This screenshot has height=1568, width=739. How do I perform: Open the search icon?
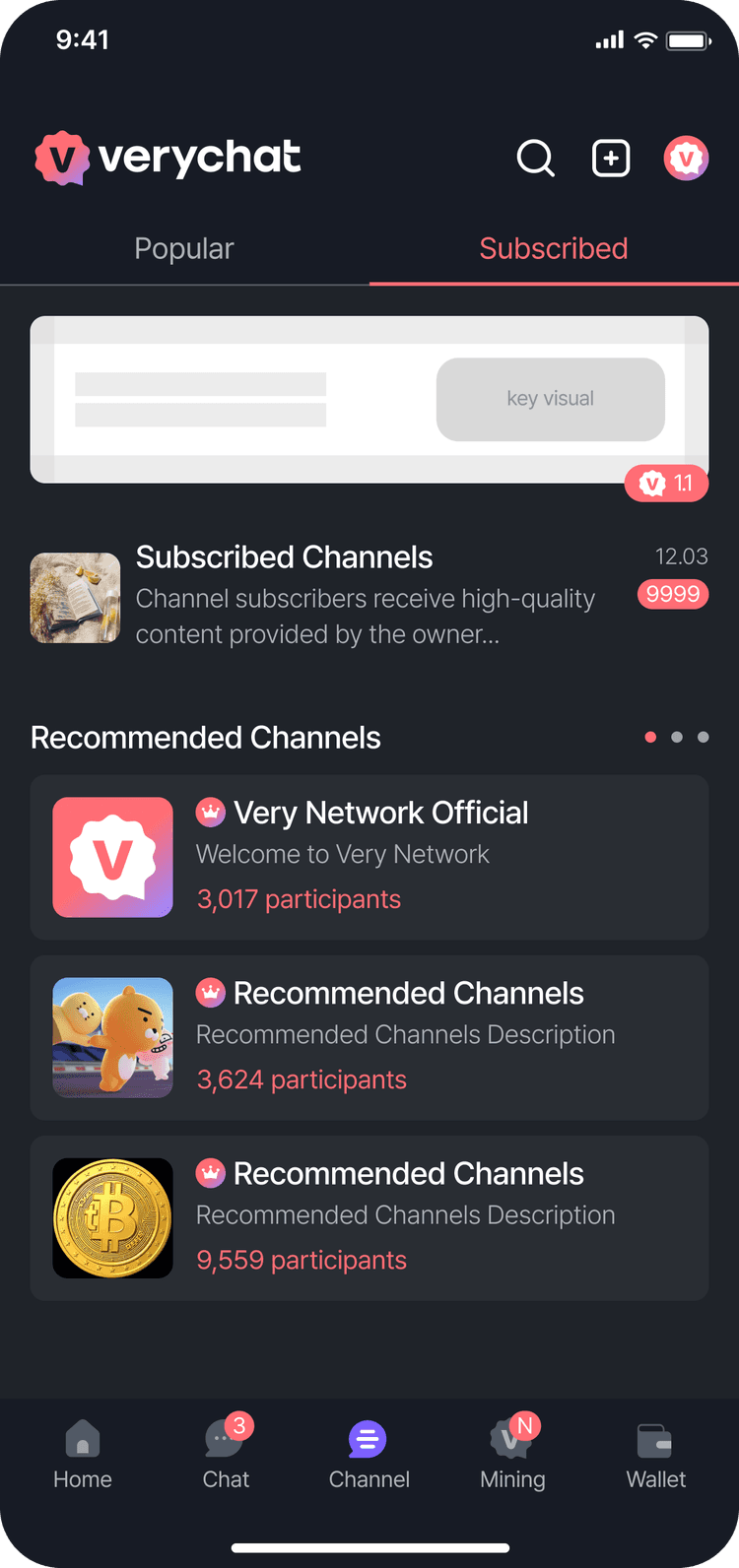[535, 158]
